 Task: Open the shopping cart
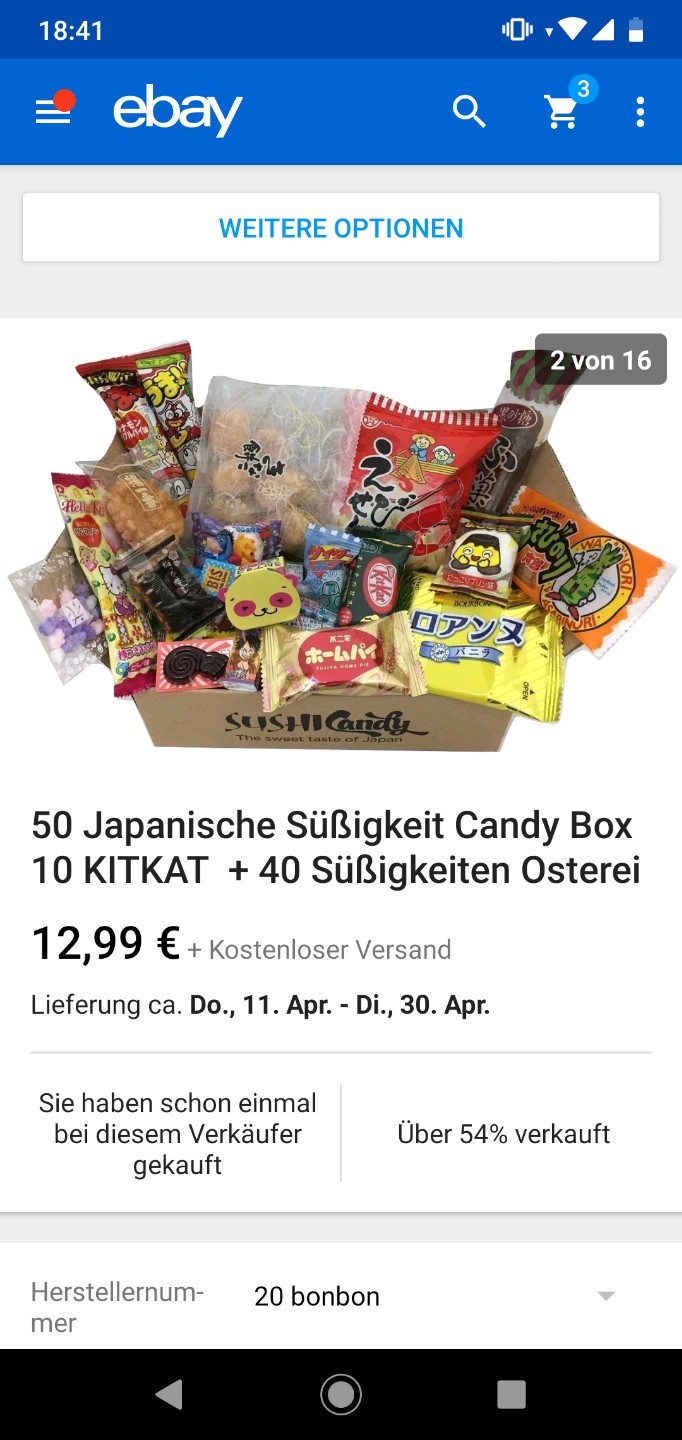pyautogui.click(x=563, y=111)
